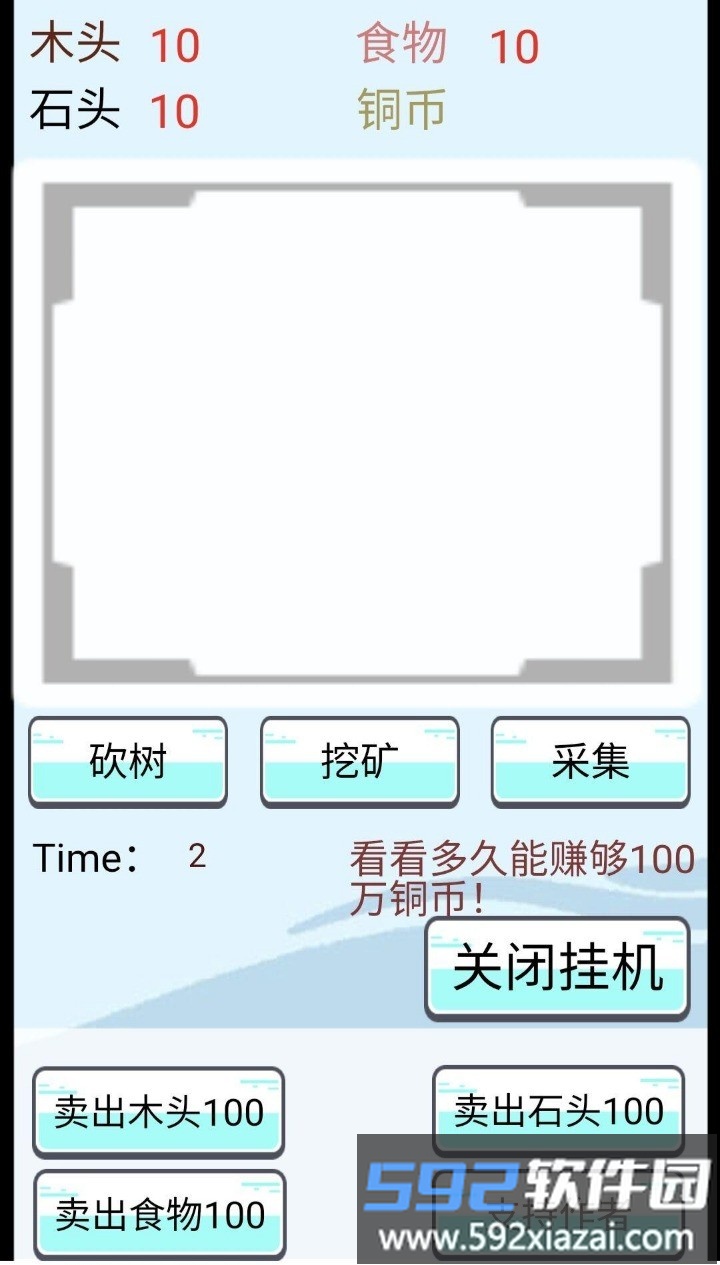Image resolution: width=720 pixels, height=1265 pixels.
Task: Sell 100 food with 卖出食物100
Action: (160, 1215)
